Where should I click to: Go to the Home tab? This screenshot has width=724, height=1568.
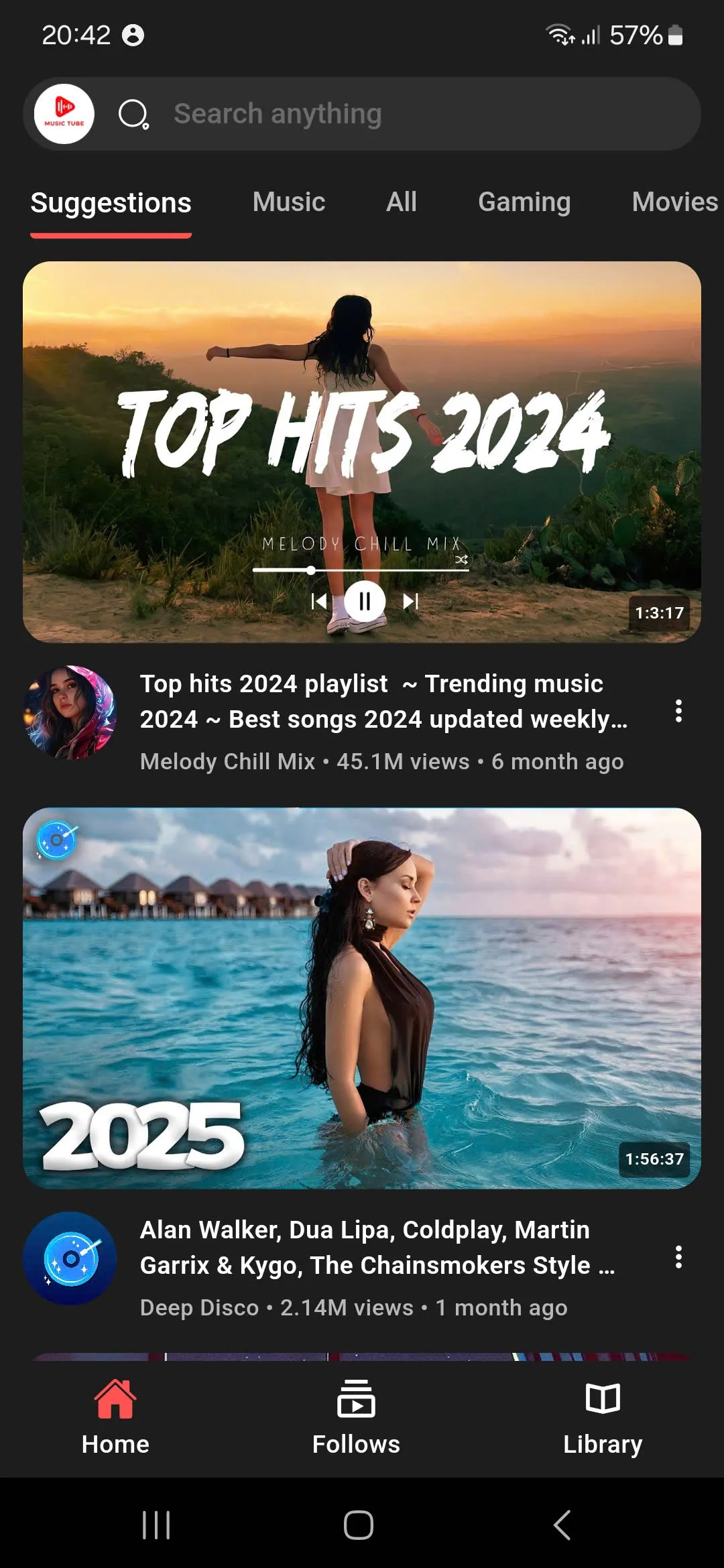[x=115, y=1417]
